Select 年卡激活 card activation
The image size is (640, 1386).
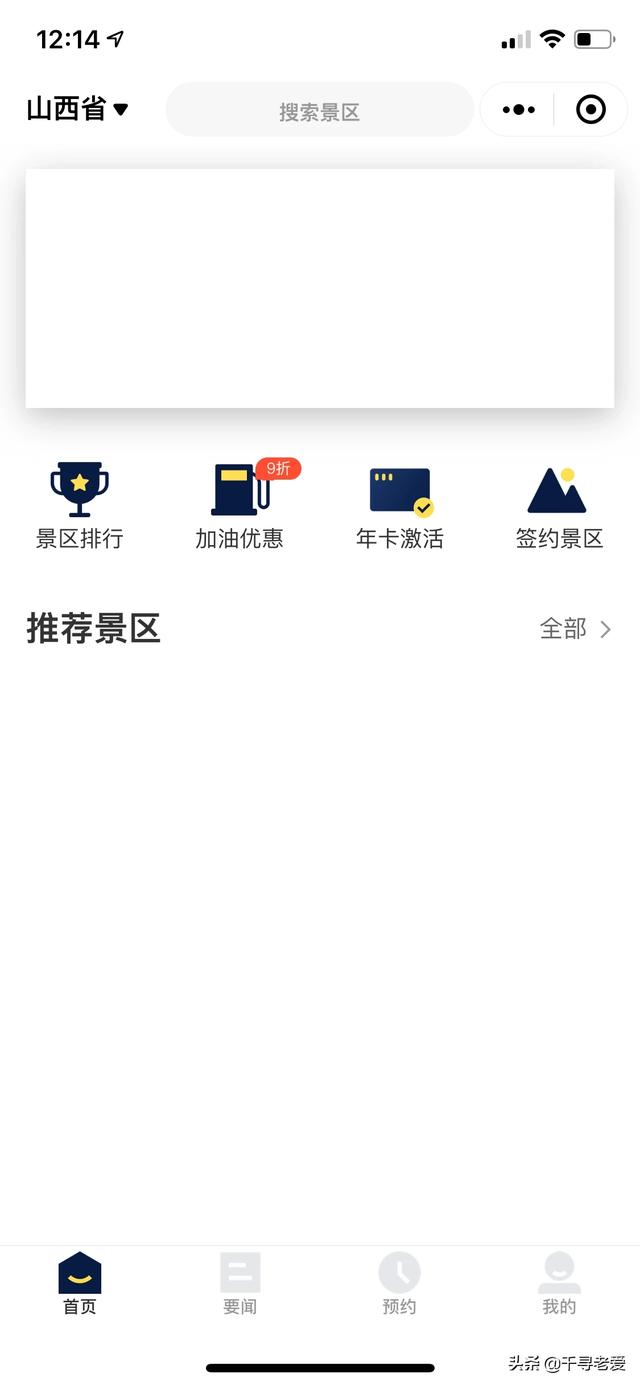[400, 506]
